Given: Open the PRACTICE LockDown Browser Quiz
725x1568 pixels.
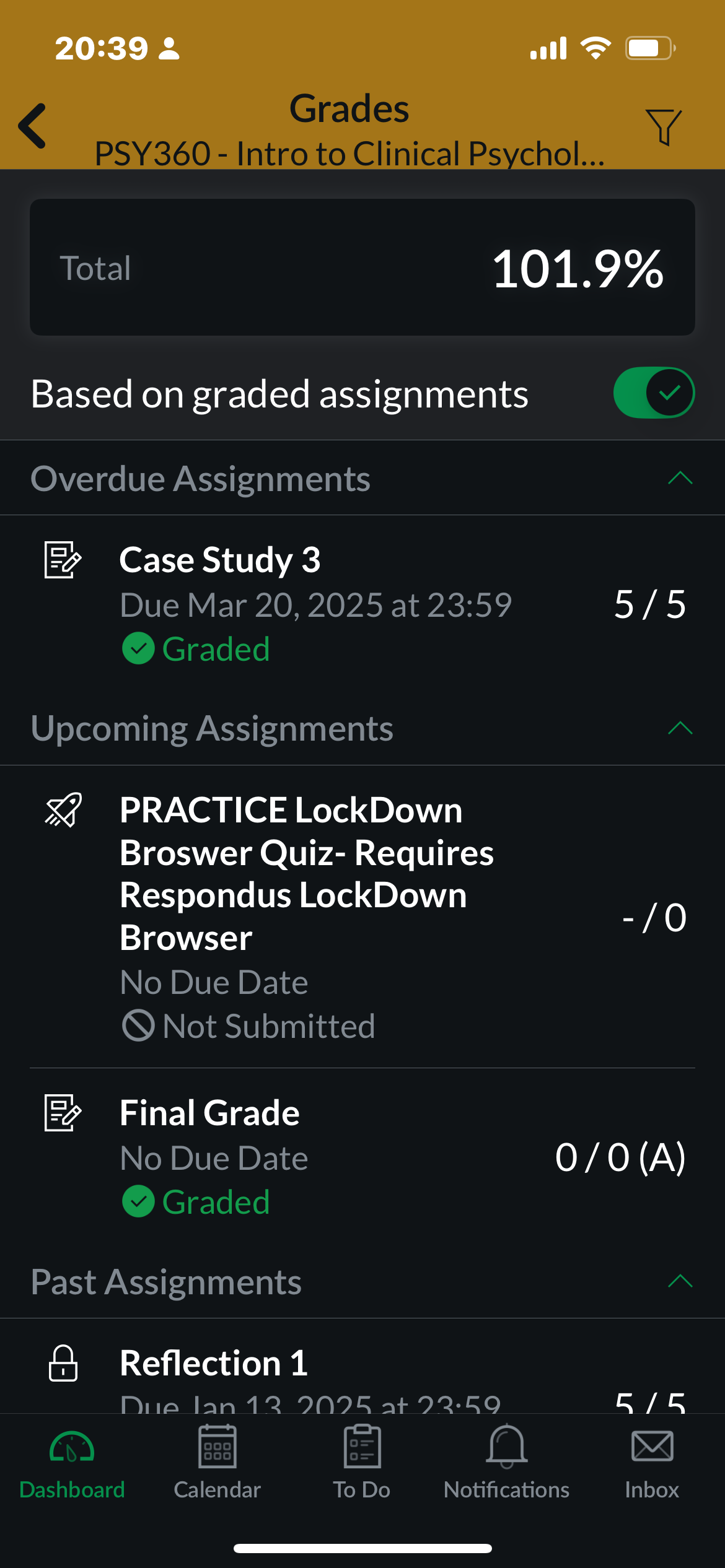Looking at the screenshot, I should click(x=362, y=917).
